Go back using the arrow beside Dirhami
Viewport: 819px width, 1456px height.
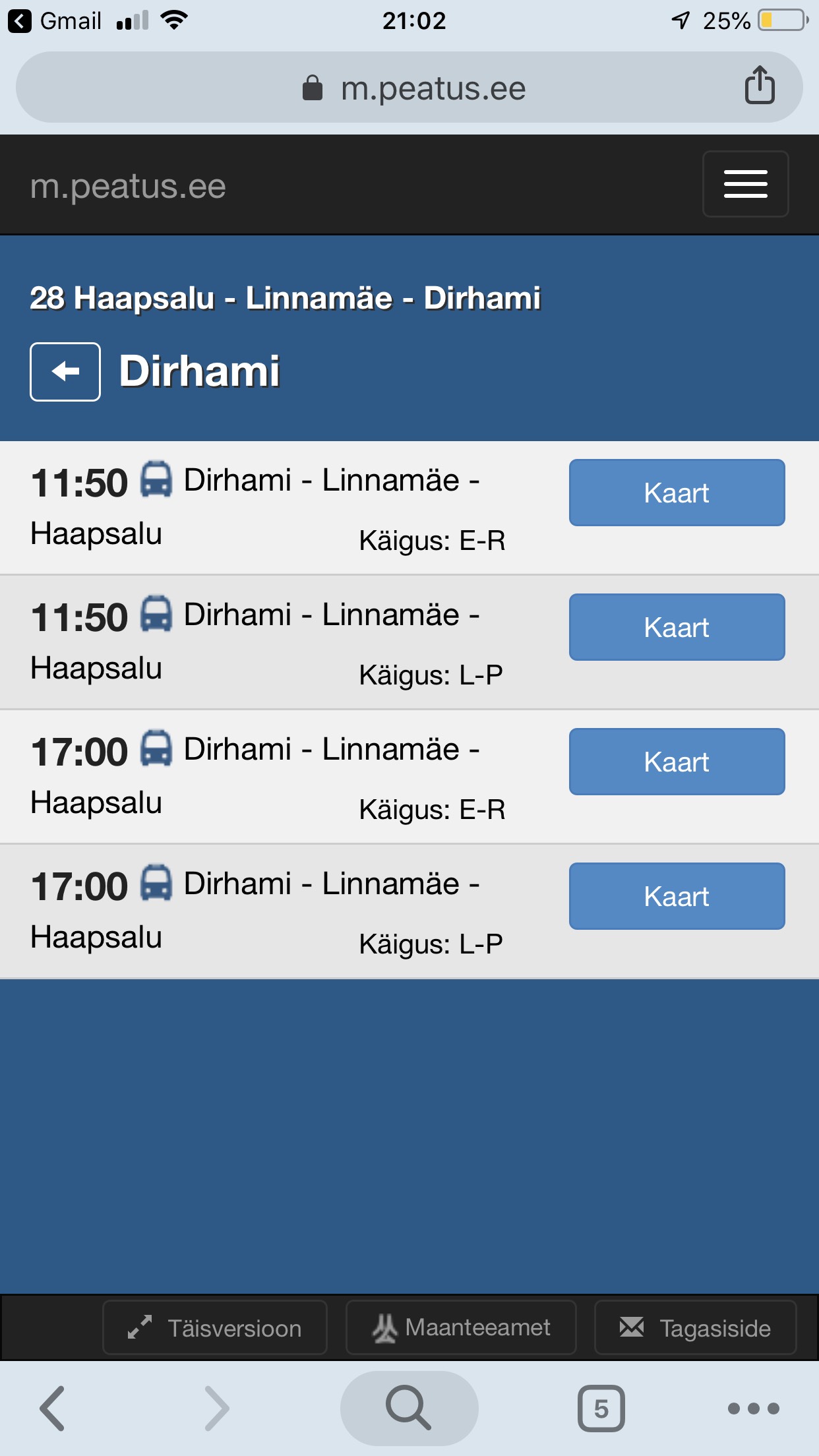point(65,372)
